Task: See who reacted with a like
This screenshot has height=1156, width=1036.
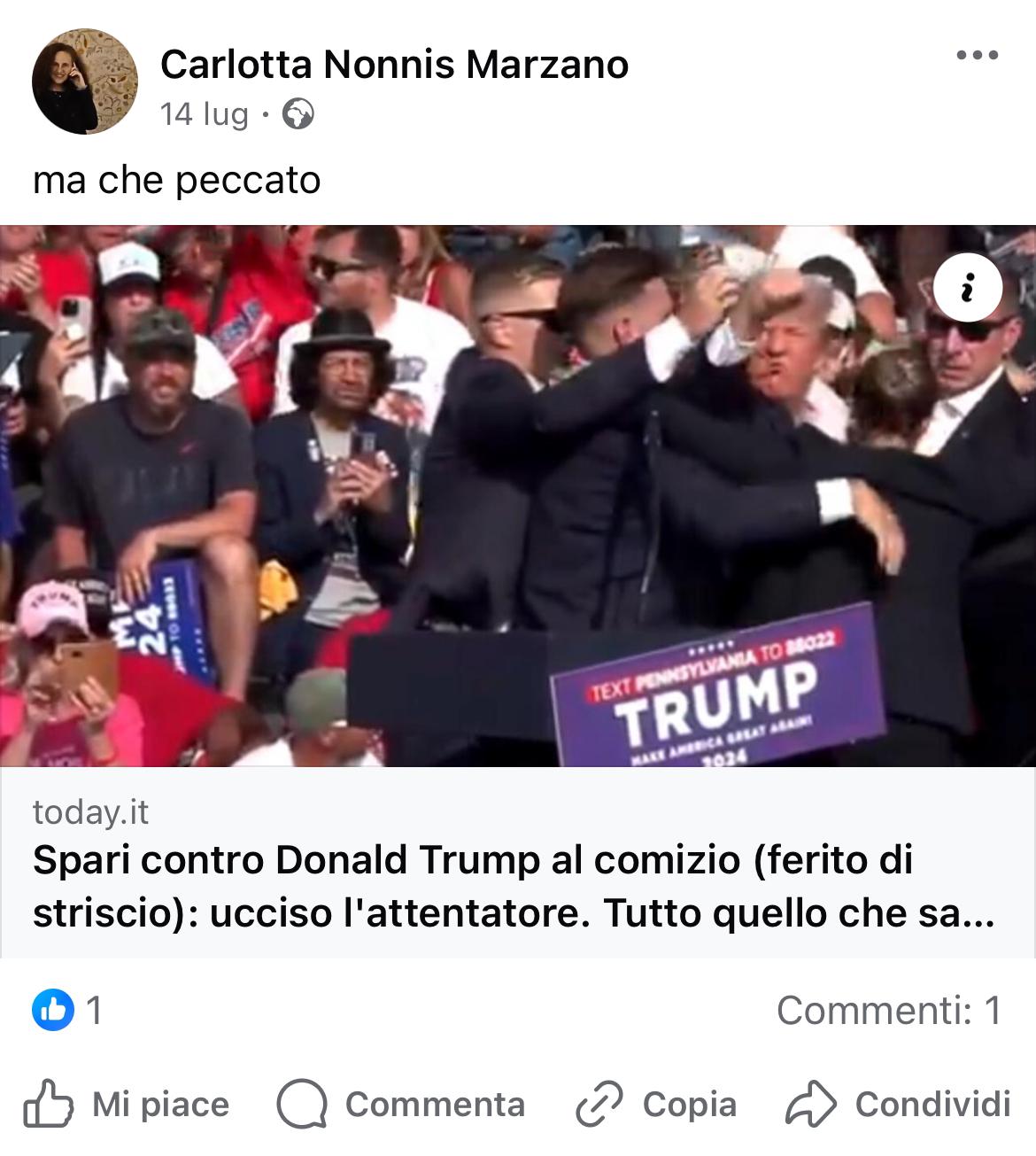Action: pos(68,1010)
